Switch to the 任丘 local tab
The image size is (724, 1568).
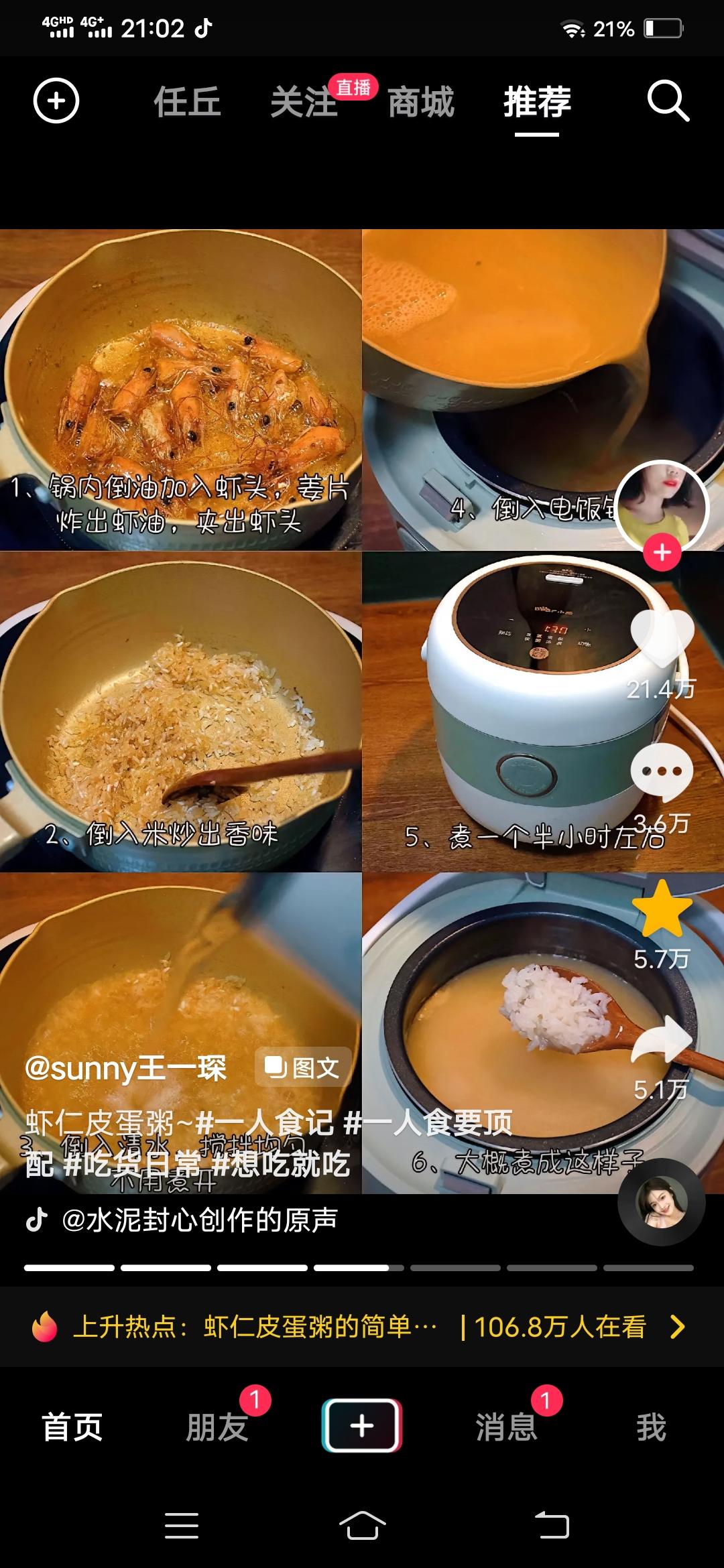point(188,102)
